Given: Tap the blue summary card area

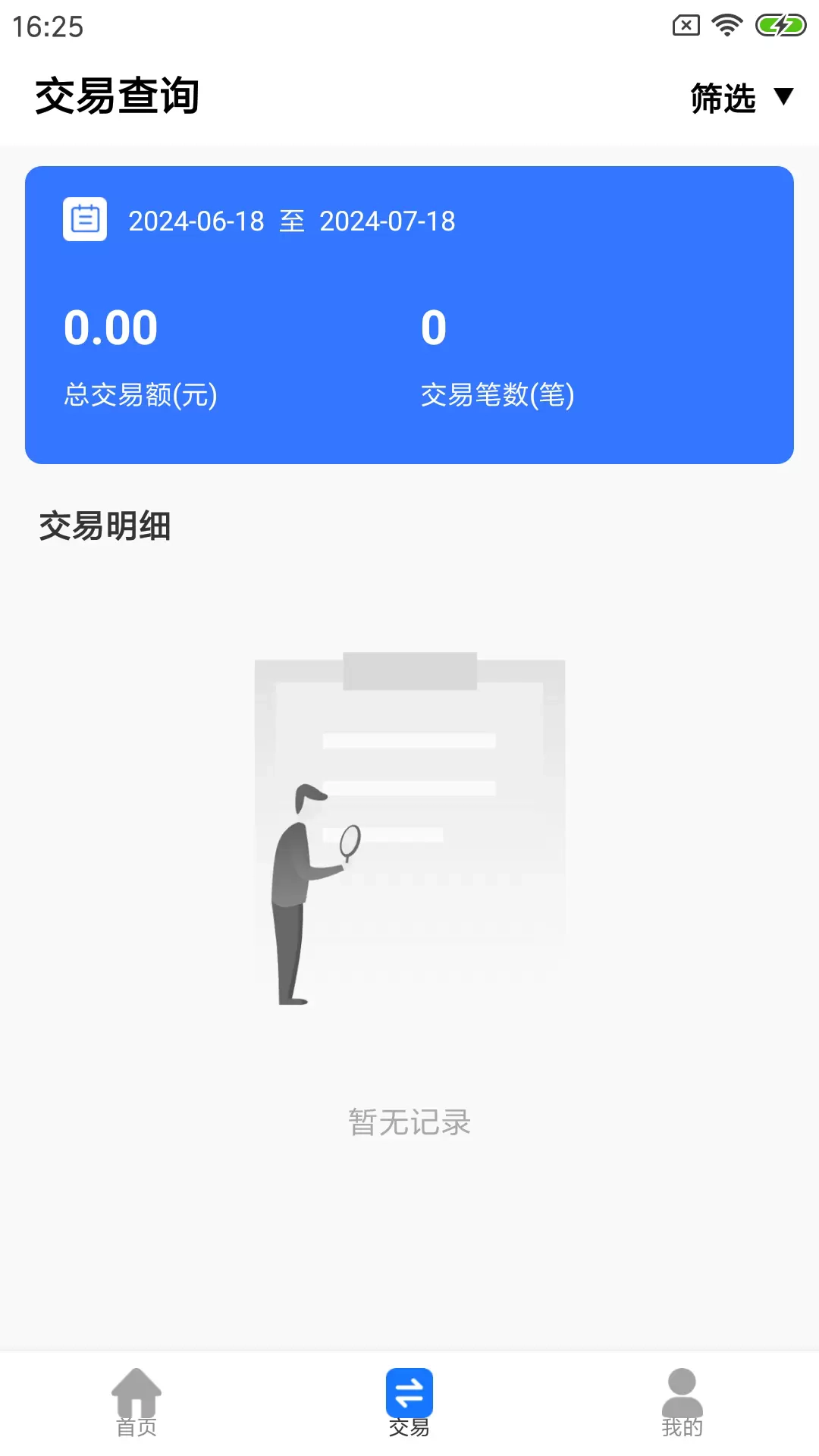Looking at the screenshot, I should click(409, 314).
